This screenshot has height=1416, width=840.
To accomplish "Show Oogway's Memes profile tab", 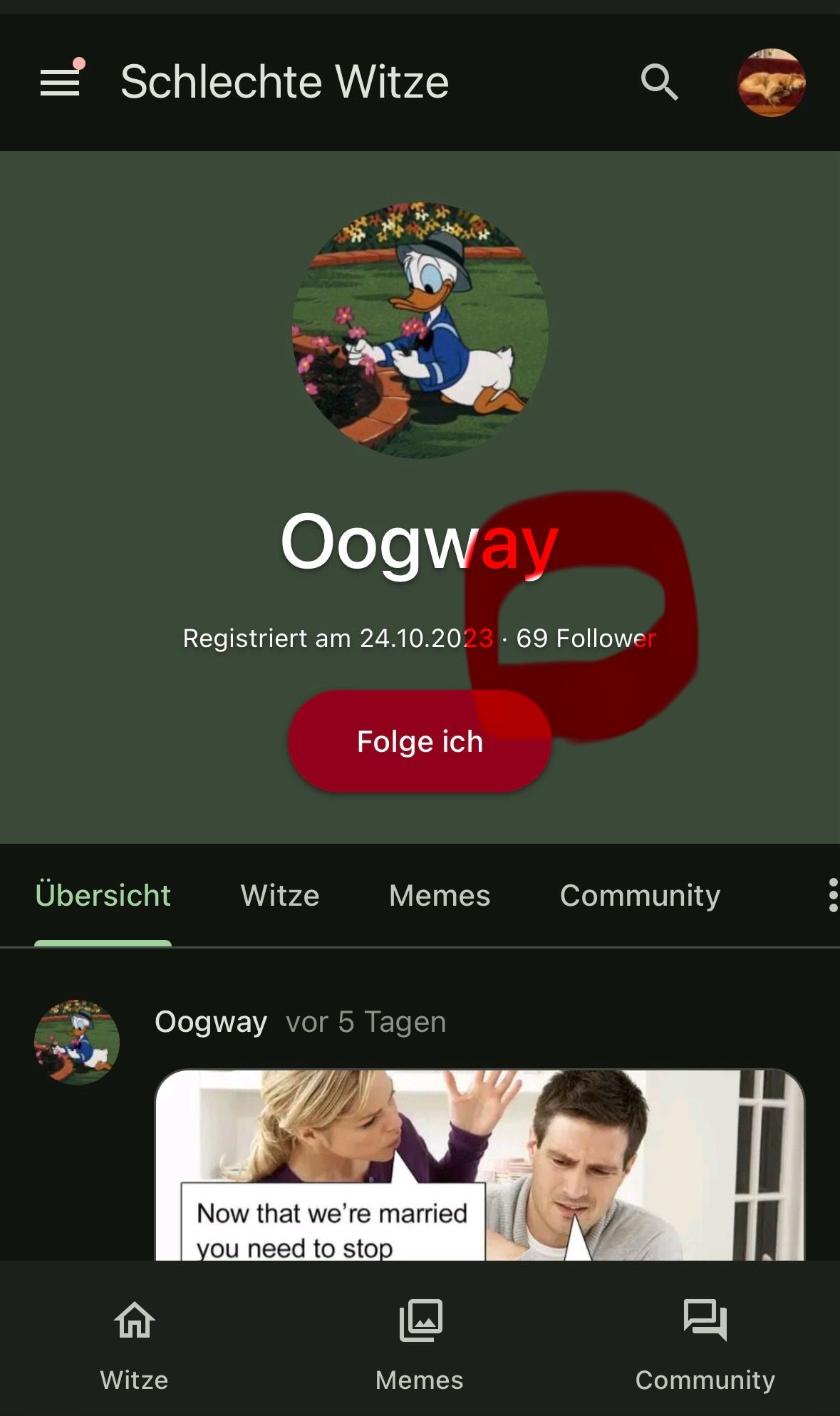I will [440, 896].
